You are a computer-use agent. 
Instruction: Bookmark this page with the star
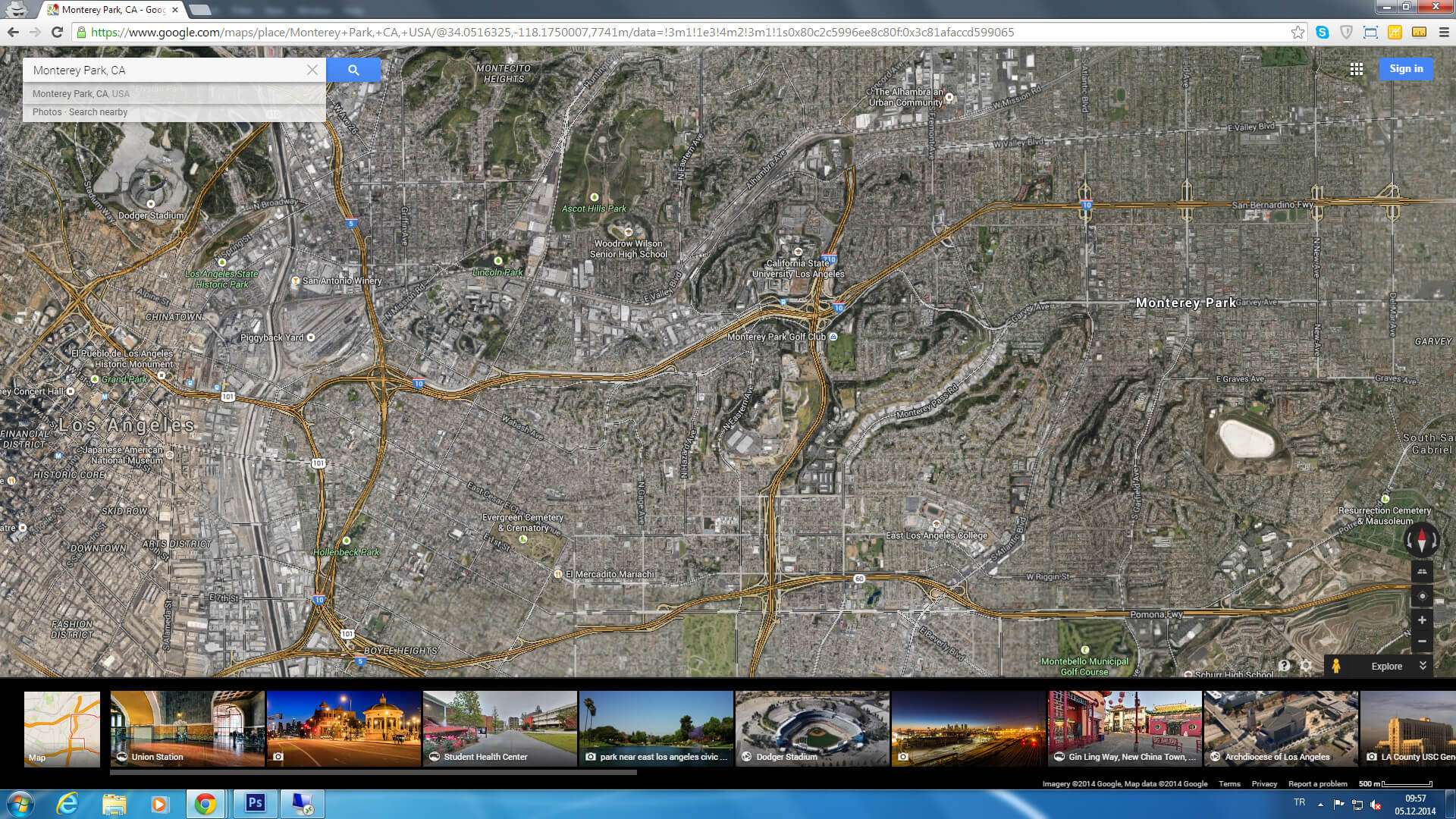[1298, 32]
